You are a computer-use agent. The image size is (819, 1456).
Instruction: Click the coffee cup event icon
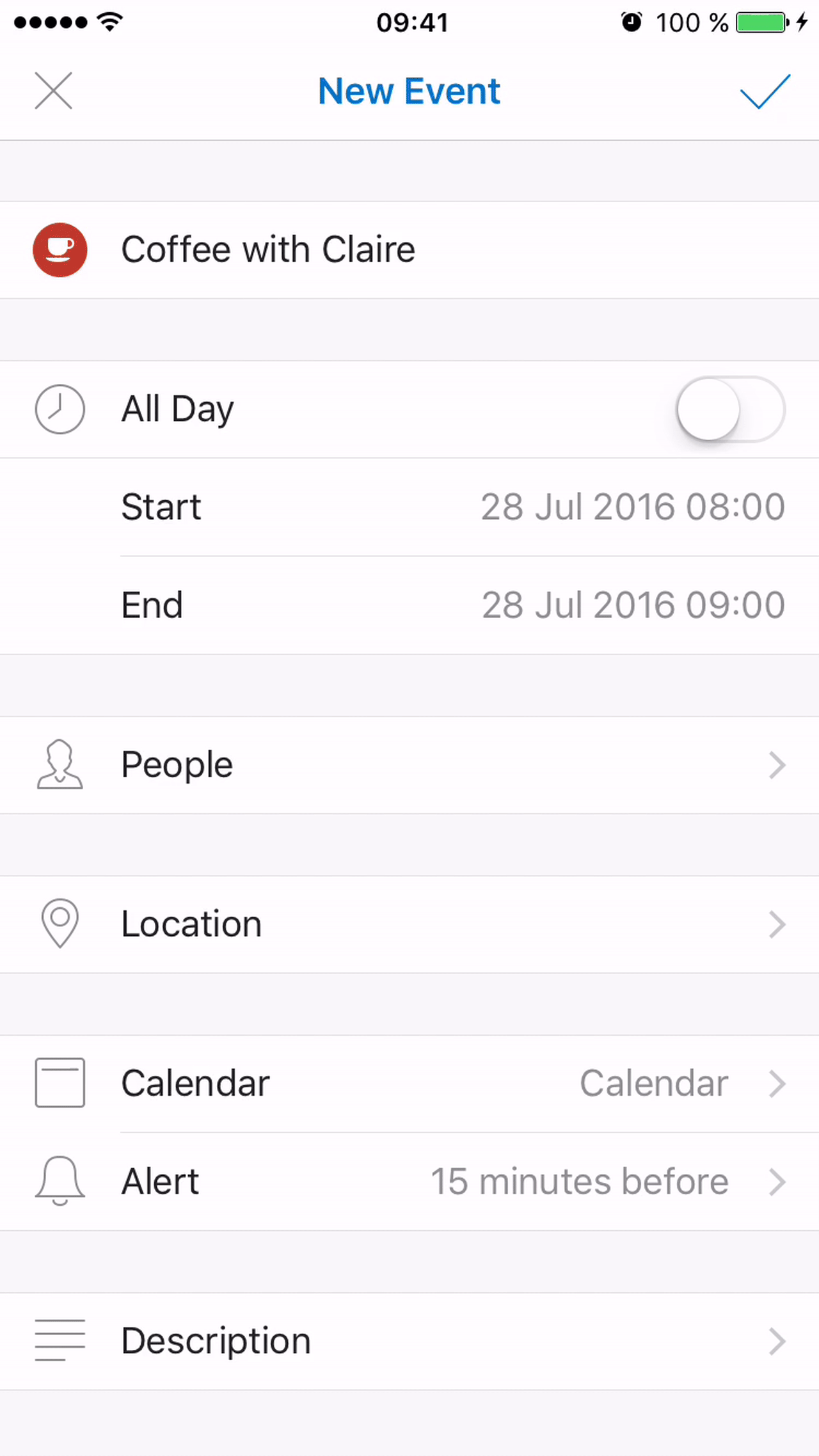point(59,250)
